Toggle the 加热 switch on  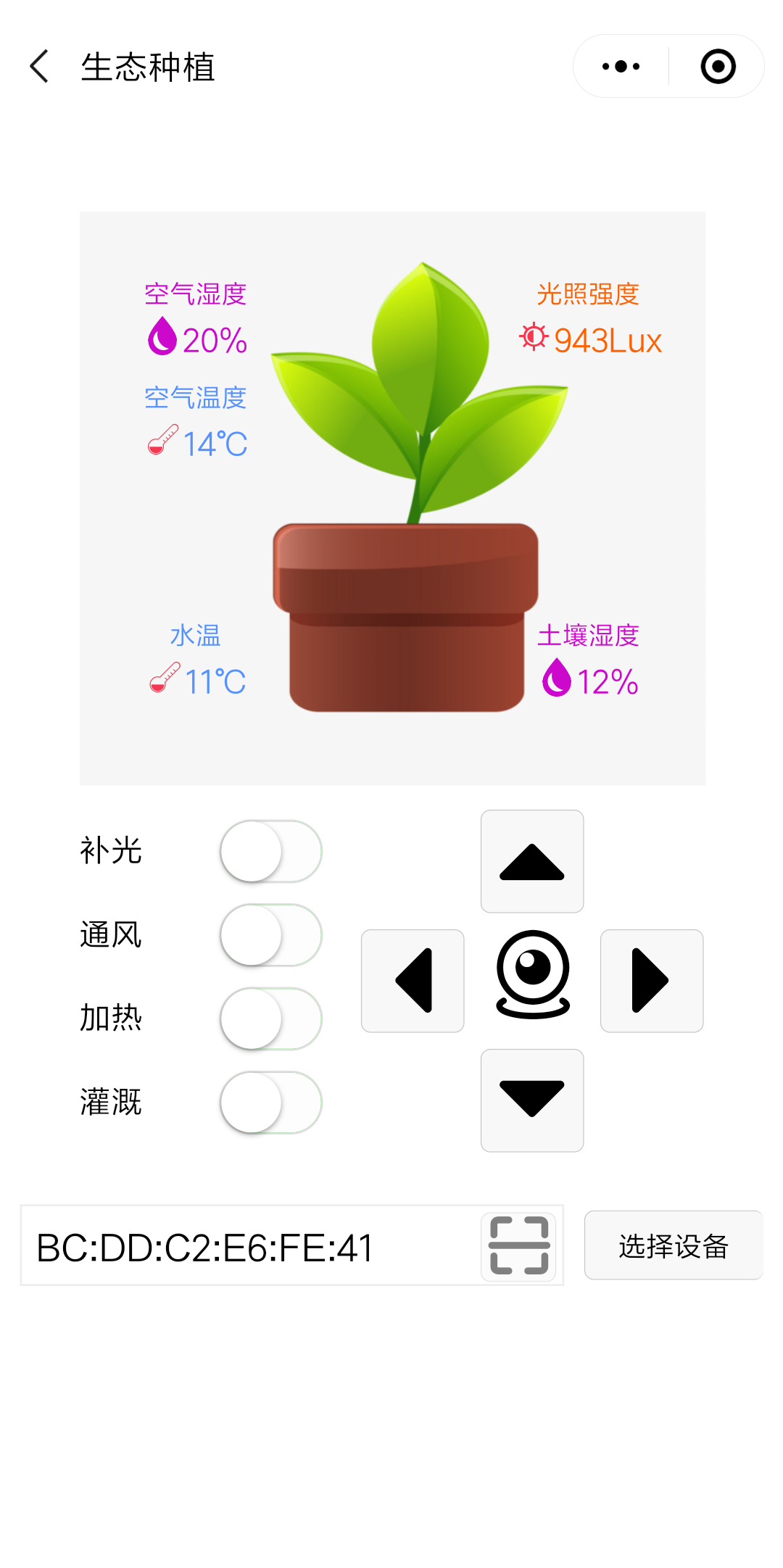point(271,1019)
